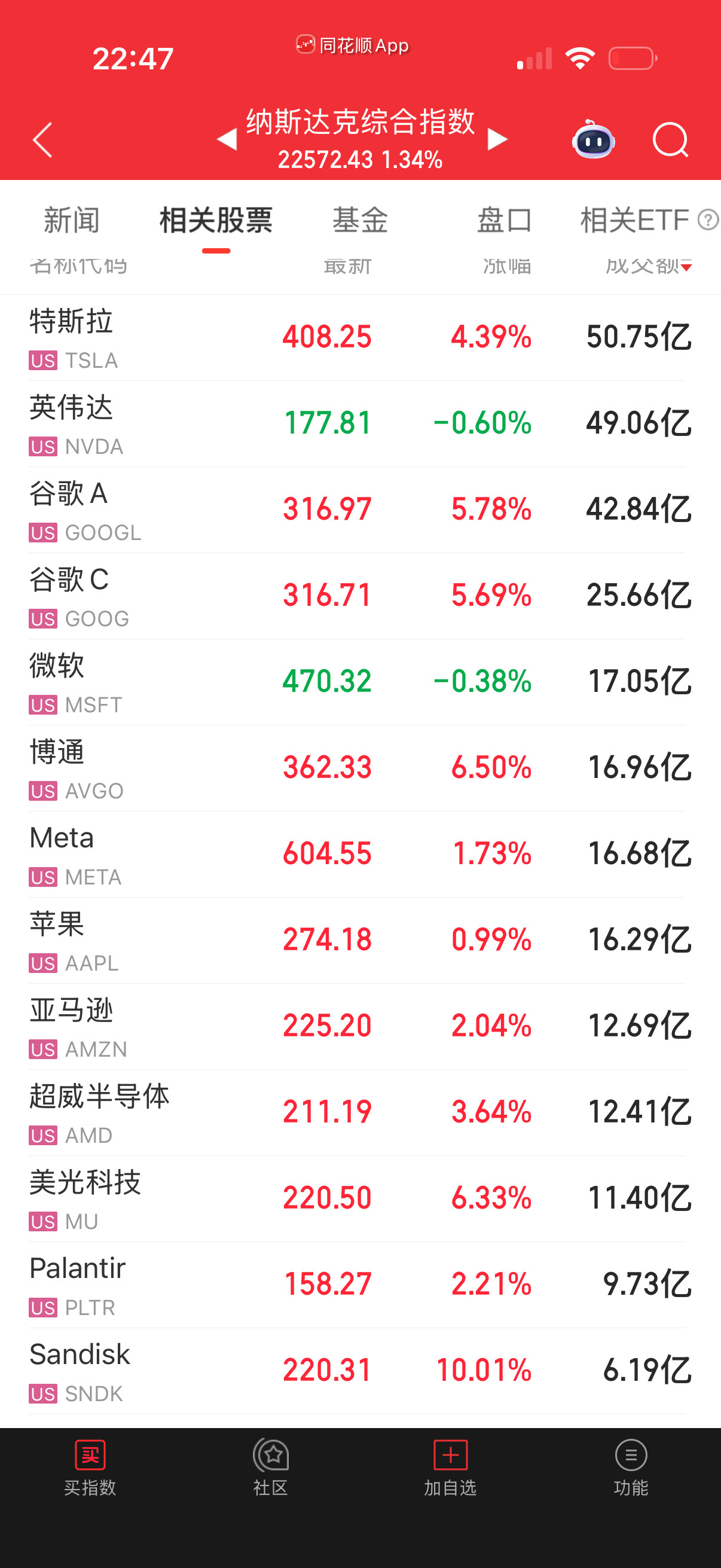Viewport: 721px width, 1568px height.
Task: Sort by 成交额 using the sort arrow
Action: tap(687, 266)
